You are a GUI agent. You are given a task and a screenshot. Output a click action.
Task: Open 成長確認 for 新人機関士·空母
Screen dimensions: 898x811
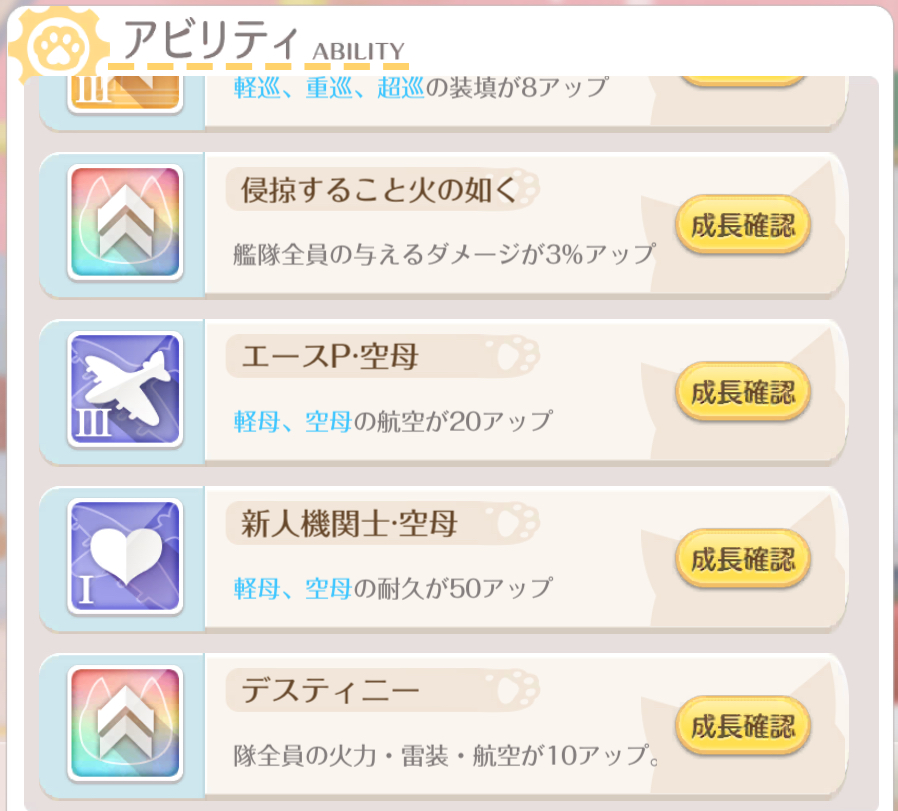[742, 558]
